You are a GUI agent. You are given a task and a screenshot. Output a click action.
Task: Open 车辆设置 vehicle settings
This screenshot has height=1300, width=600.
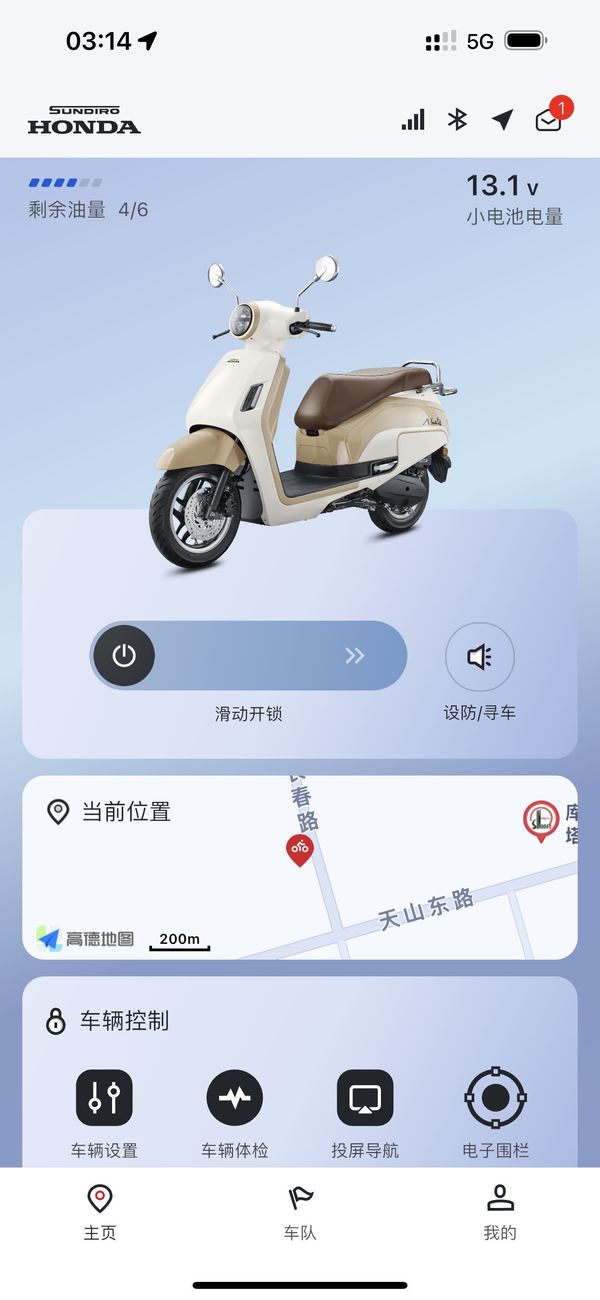coord(104,1098)
